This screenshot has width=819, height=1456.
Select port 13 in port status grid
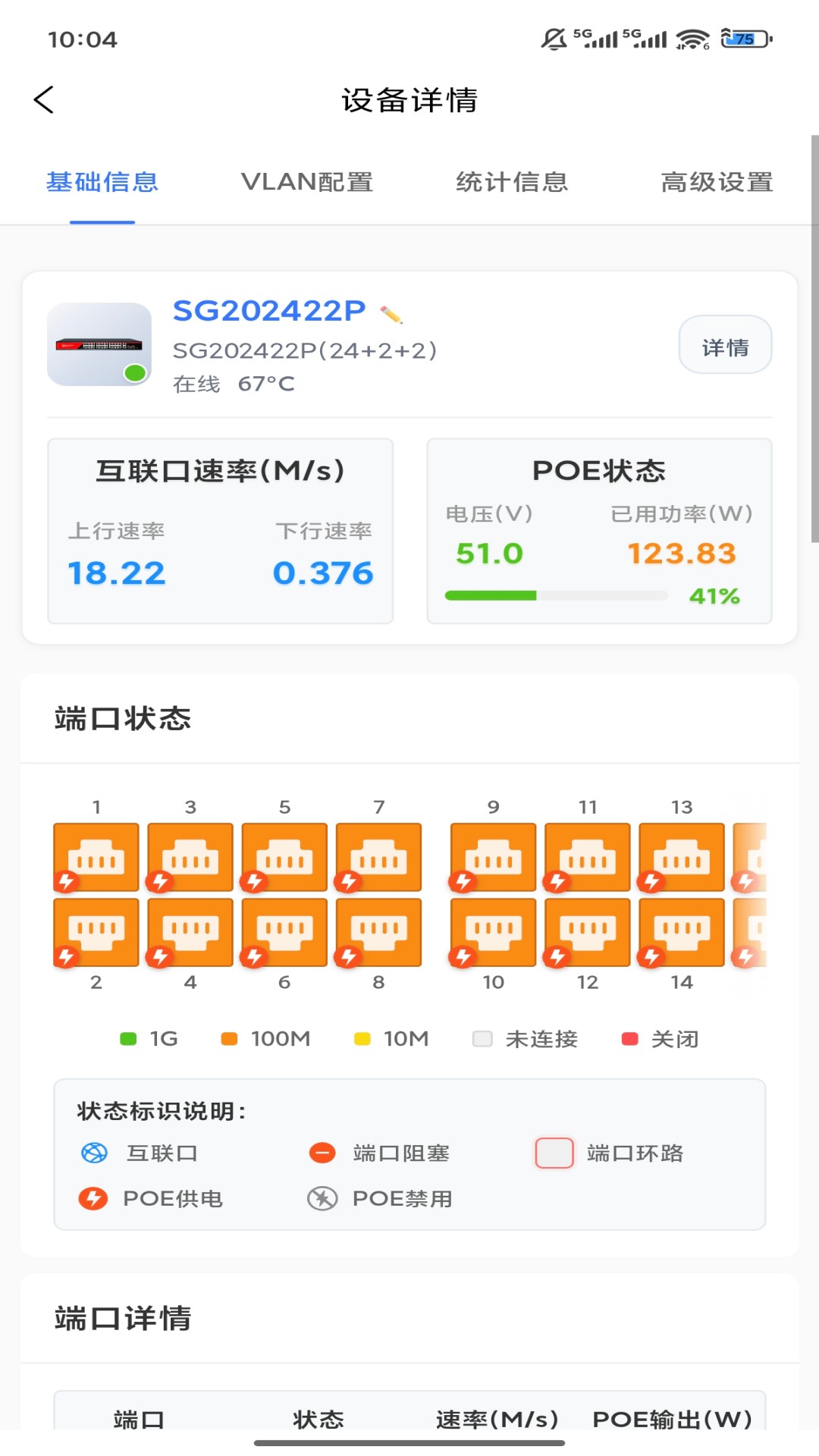point(682,858)
